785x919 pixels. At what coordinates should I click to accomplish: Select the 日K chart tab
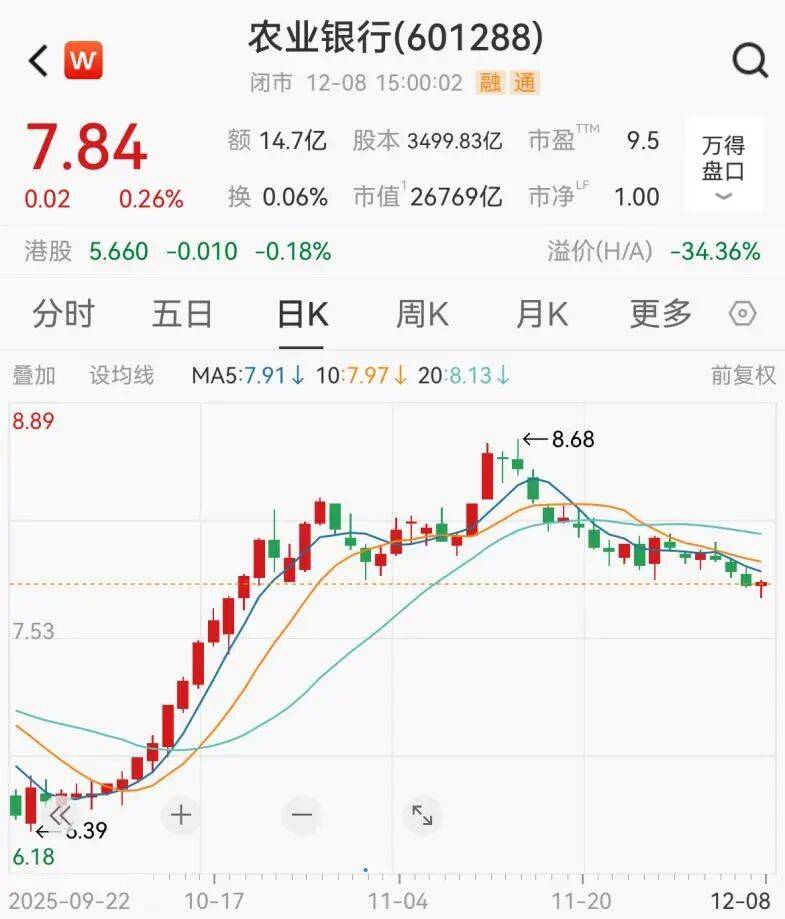click(302, 314)
